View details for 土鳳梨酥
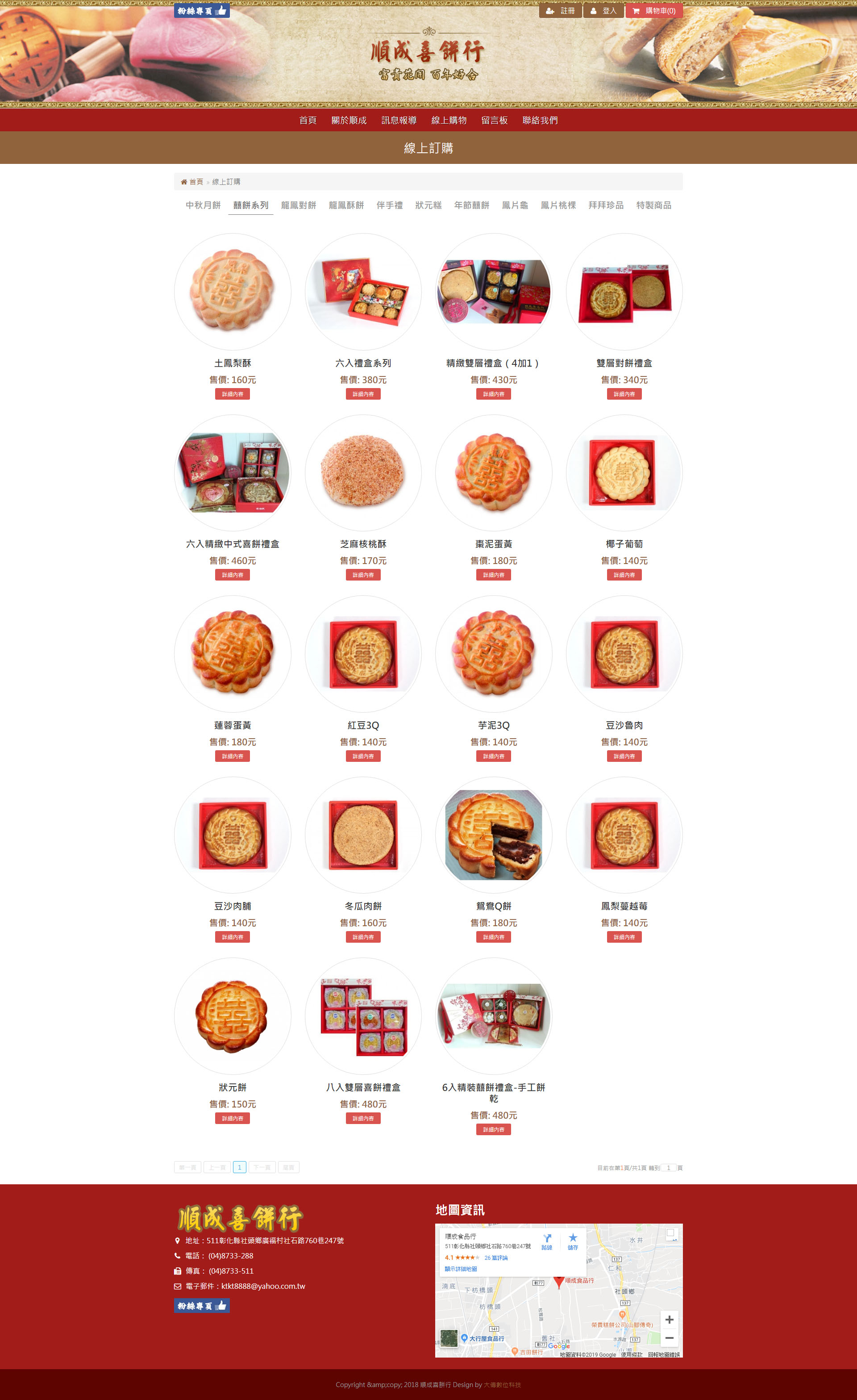857x1400 pixels. tap(232, 394)
